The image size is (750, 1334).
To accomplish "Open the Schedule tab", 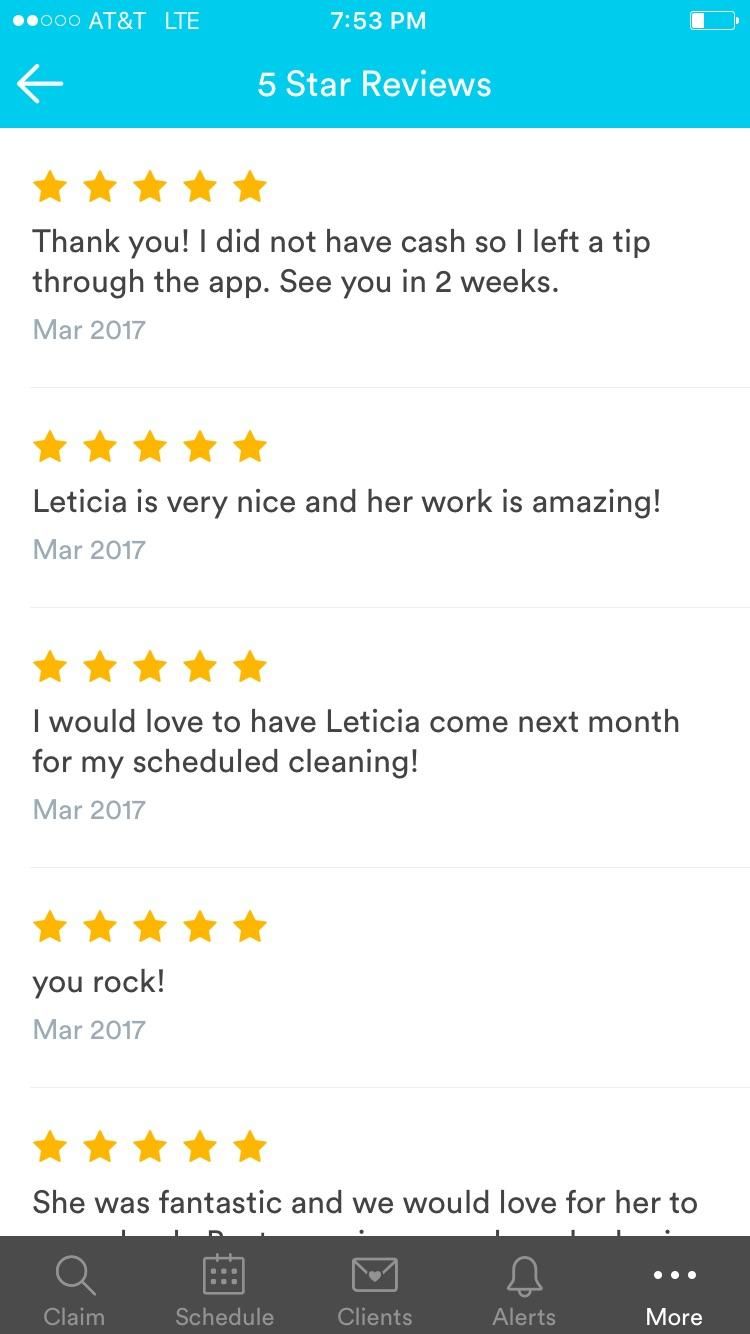I will [x=224, y=1290].
